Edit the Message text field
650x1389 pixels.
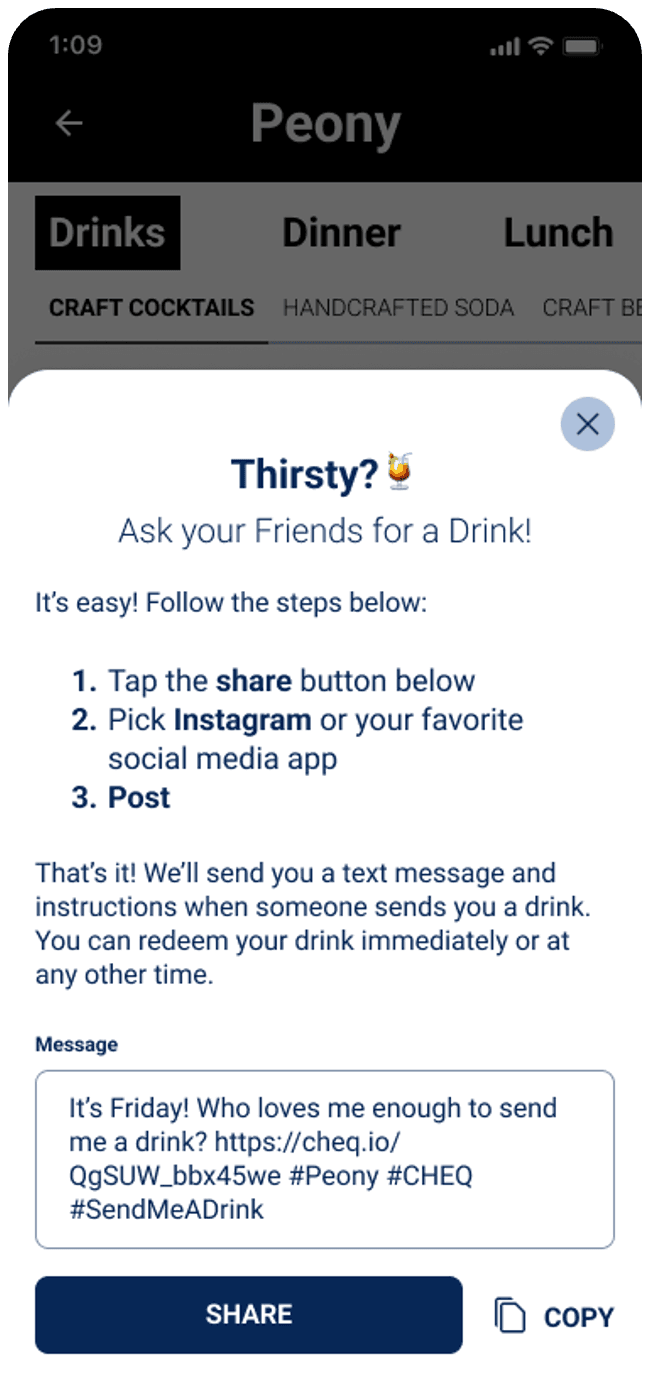[x=324, y=1159]
